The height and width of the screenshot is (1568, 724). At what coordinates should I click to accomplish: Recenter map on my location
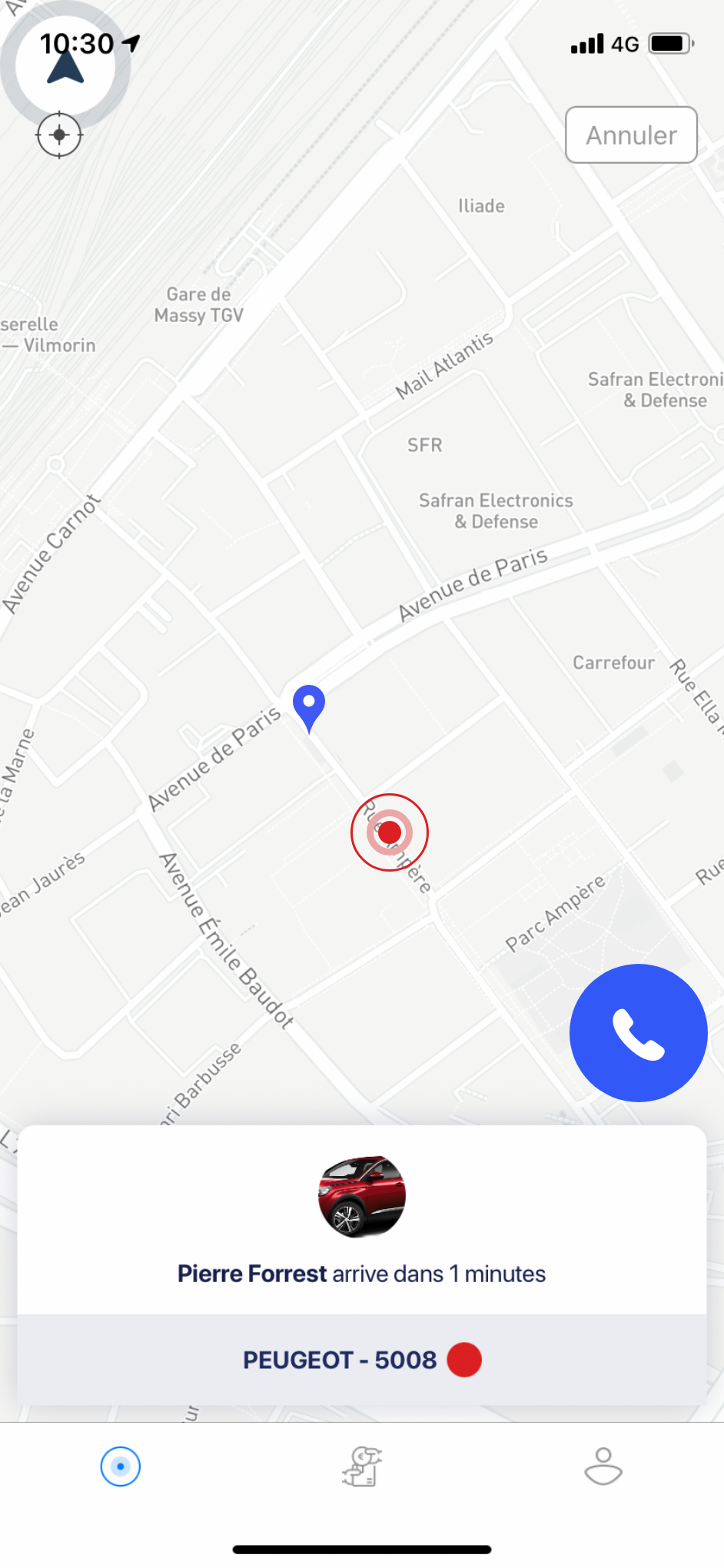(59, 135)
